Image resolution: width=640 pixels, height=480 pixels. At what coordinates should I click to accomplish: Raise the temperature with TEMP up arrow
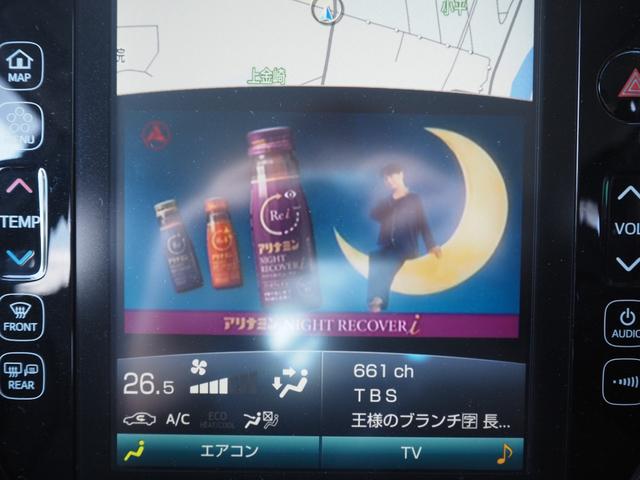(19, 186)
